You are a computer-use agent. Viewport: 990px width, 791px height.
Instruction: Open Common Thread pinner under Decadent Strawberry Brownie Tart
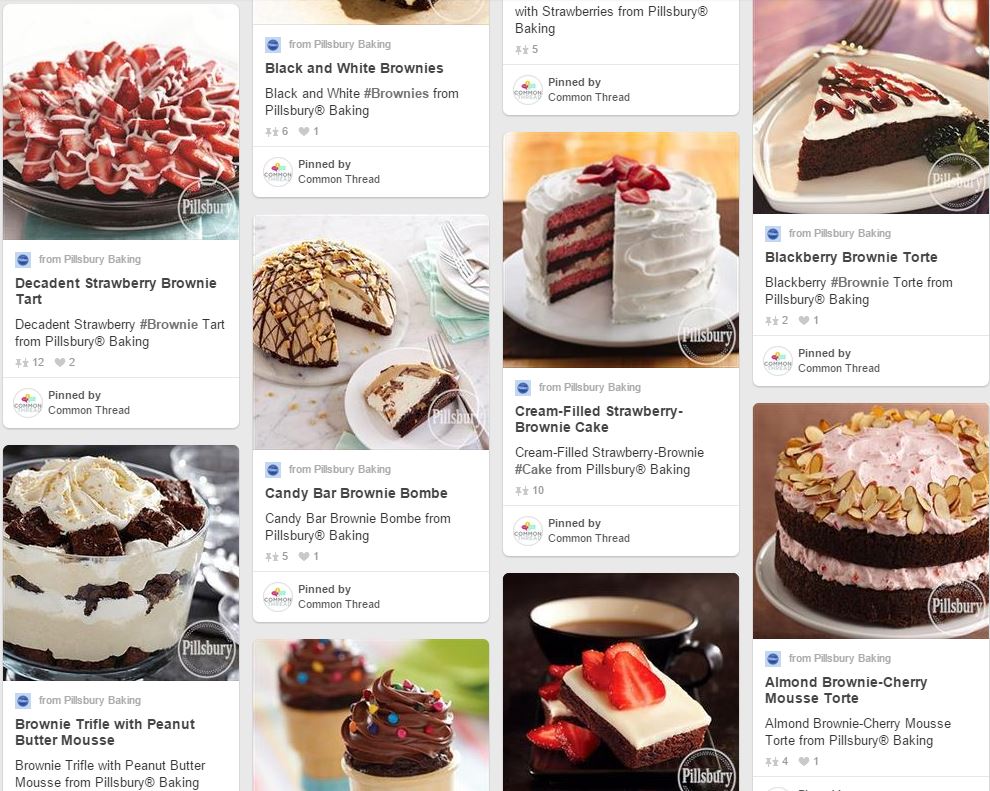[x=88, y=410]
